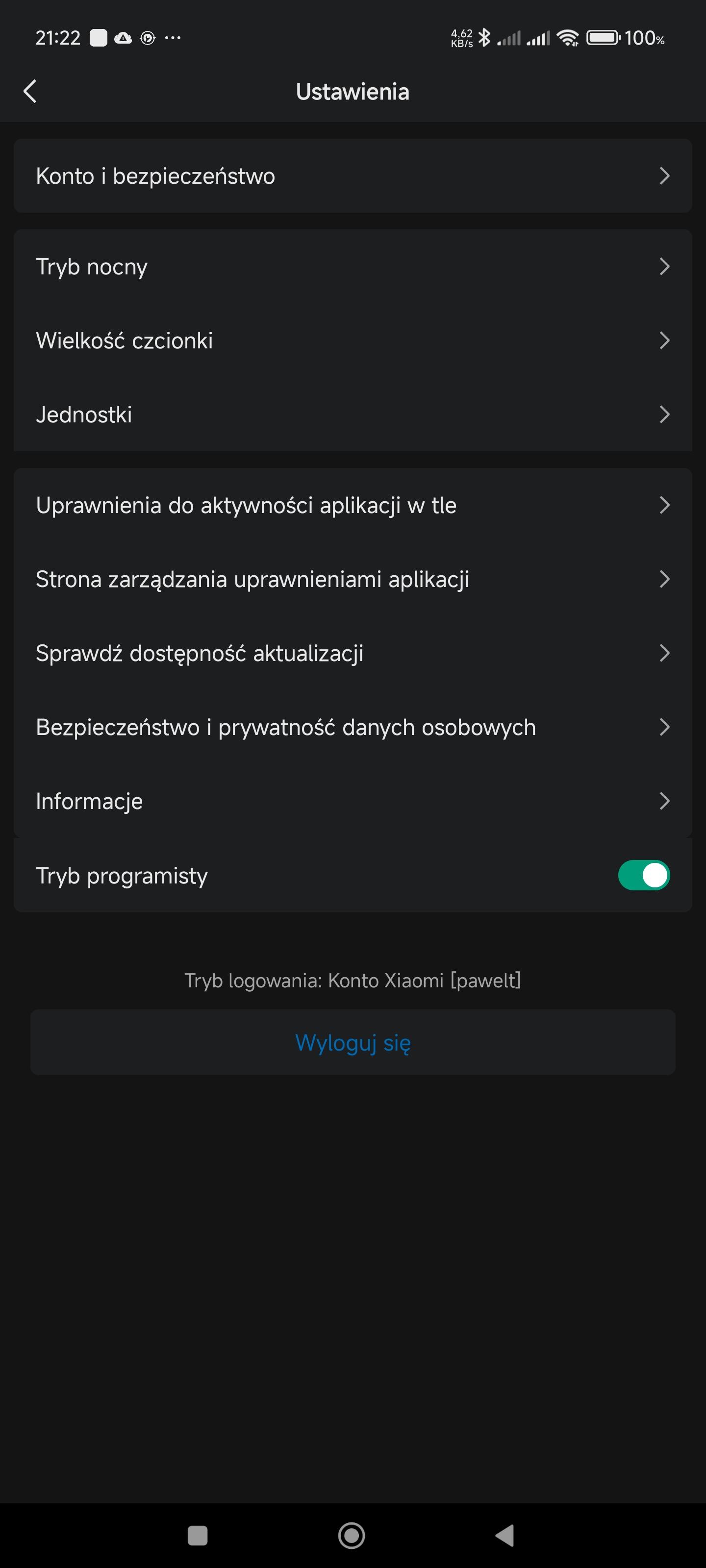Select Sprawdź dostępność aktualizacji
The width and height of the screenshot is (706, 1568).
click(x=353, y=653)
